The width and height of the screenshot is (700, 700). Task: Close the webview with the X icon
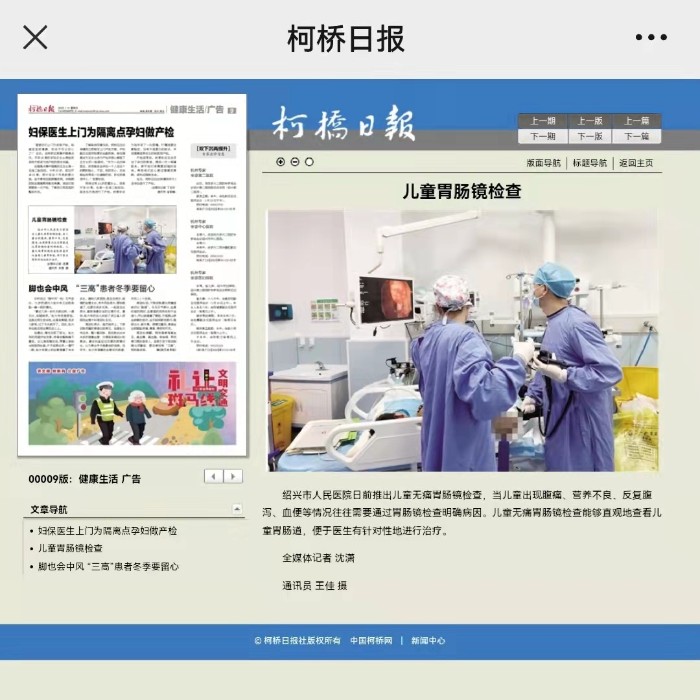tap(35, 38)
